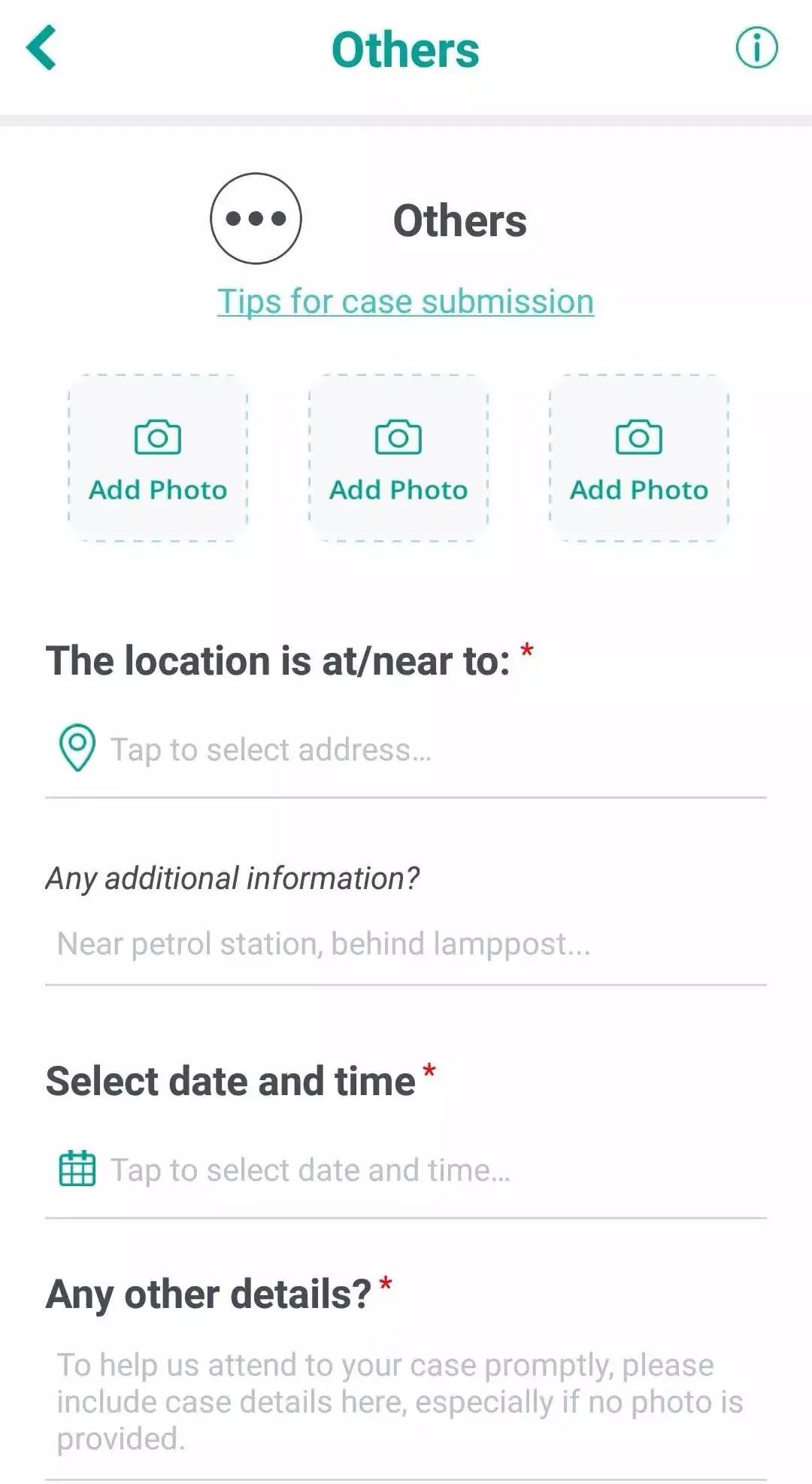Screen dimensions: 812x1484
Task: Open the info icon in the header
Action: [756, 48]
